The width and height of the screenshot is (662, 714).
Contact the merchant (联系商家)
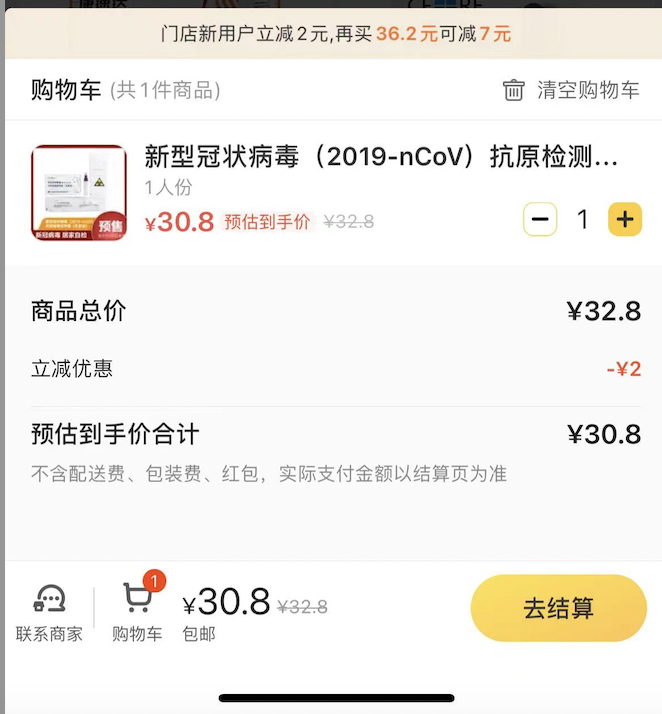pos(49,611)
